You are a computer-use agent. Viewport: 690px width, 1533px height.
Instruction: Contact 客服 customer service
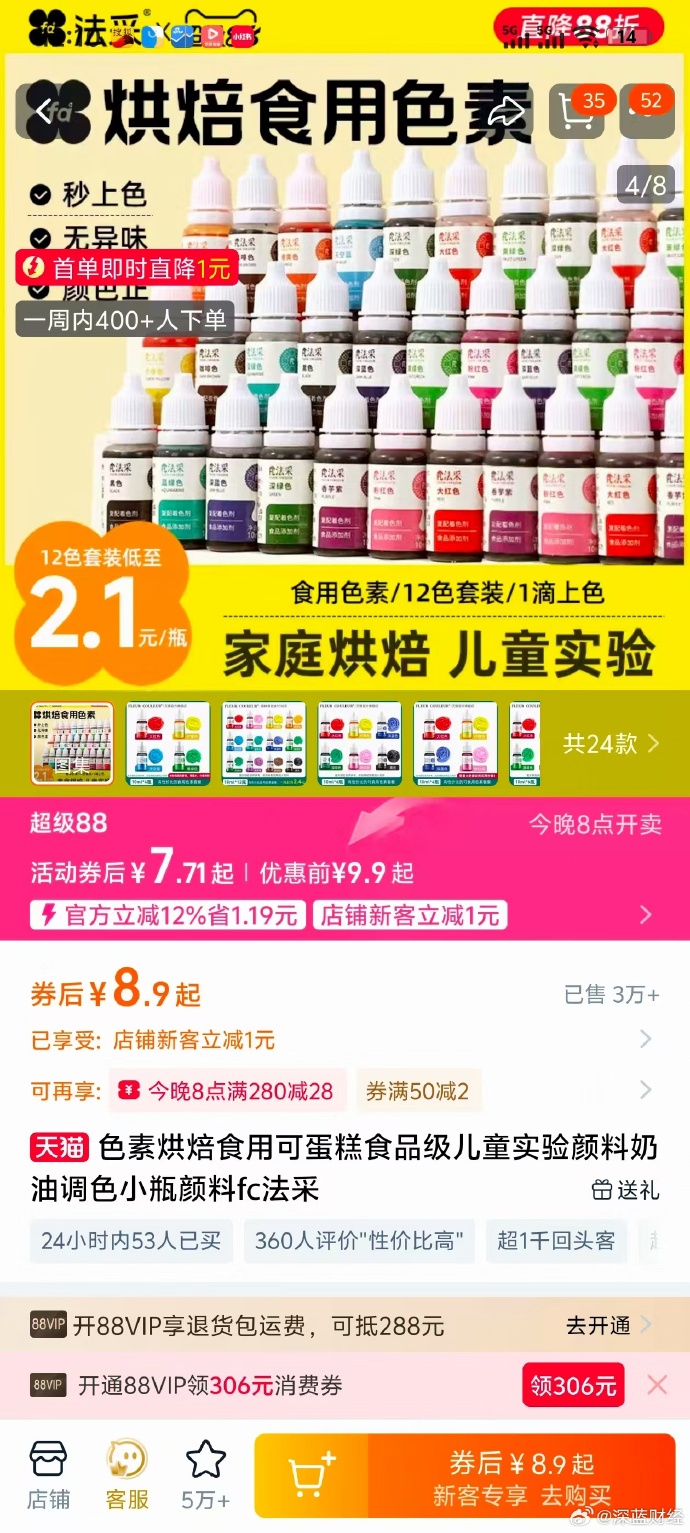[127, 1474]
